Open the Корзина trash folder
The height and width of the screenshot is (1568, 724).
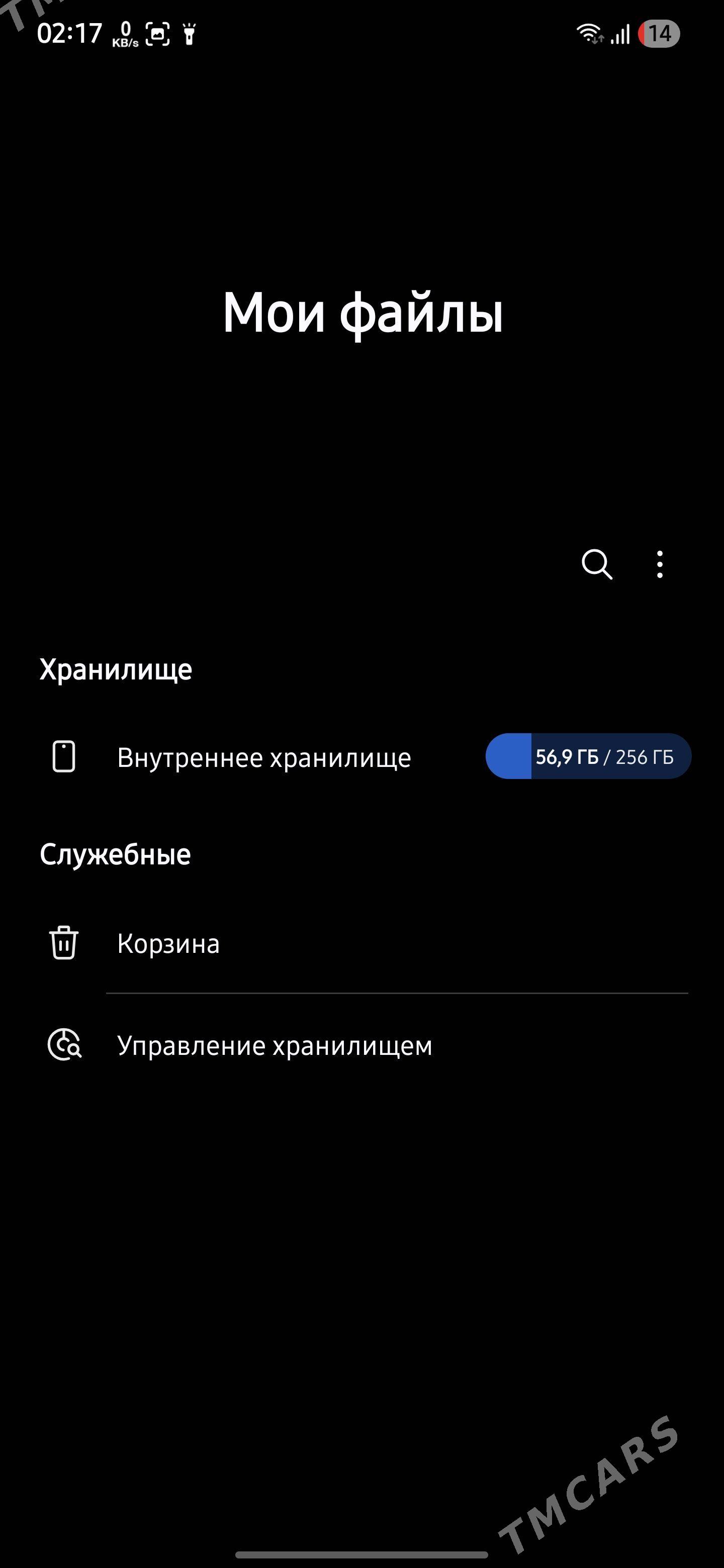(168, 943)
